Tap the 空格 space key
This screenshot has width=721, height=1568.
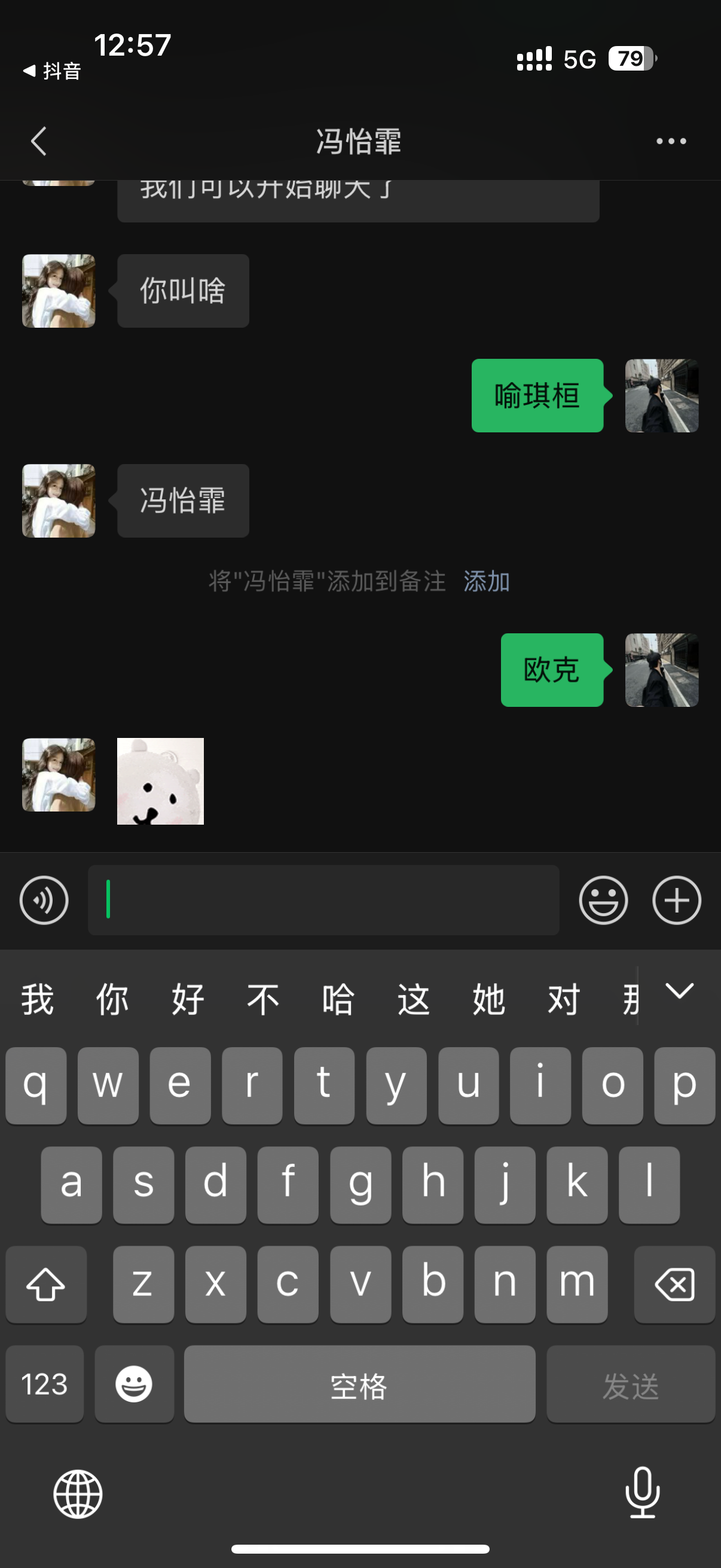(359, 1384)
